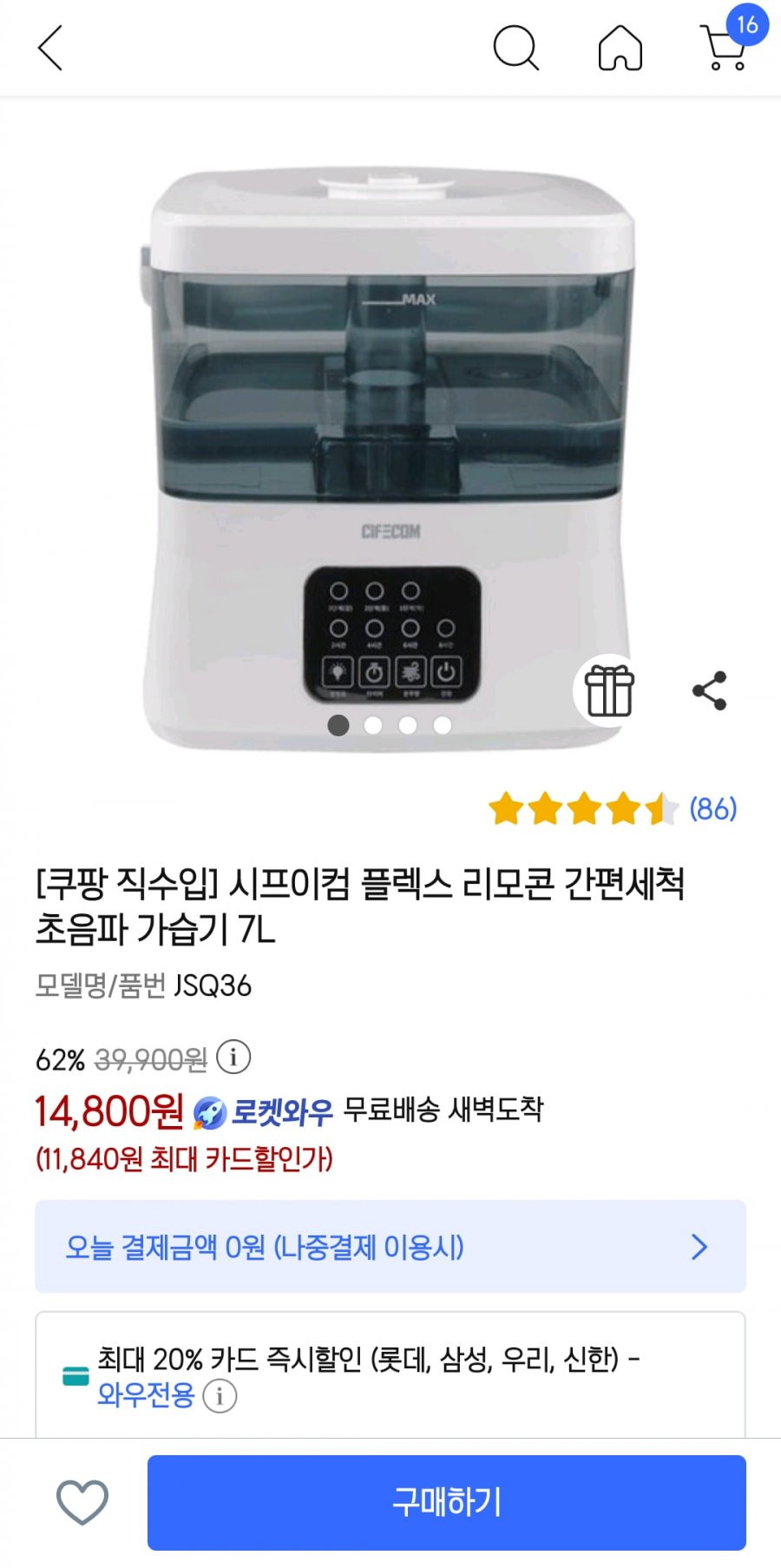Add product to wishlist with heart

coord(82,1502)
